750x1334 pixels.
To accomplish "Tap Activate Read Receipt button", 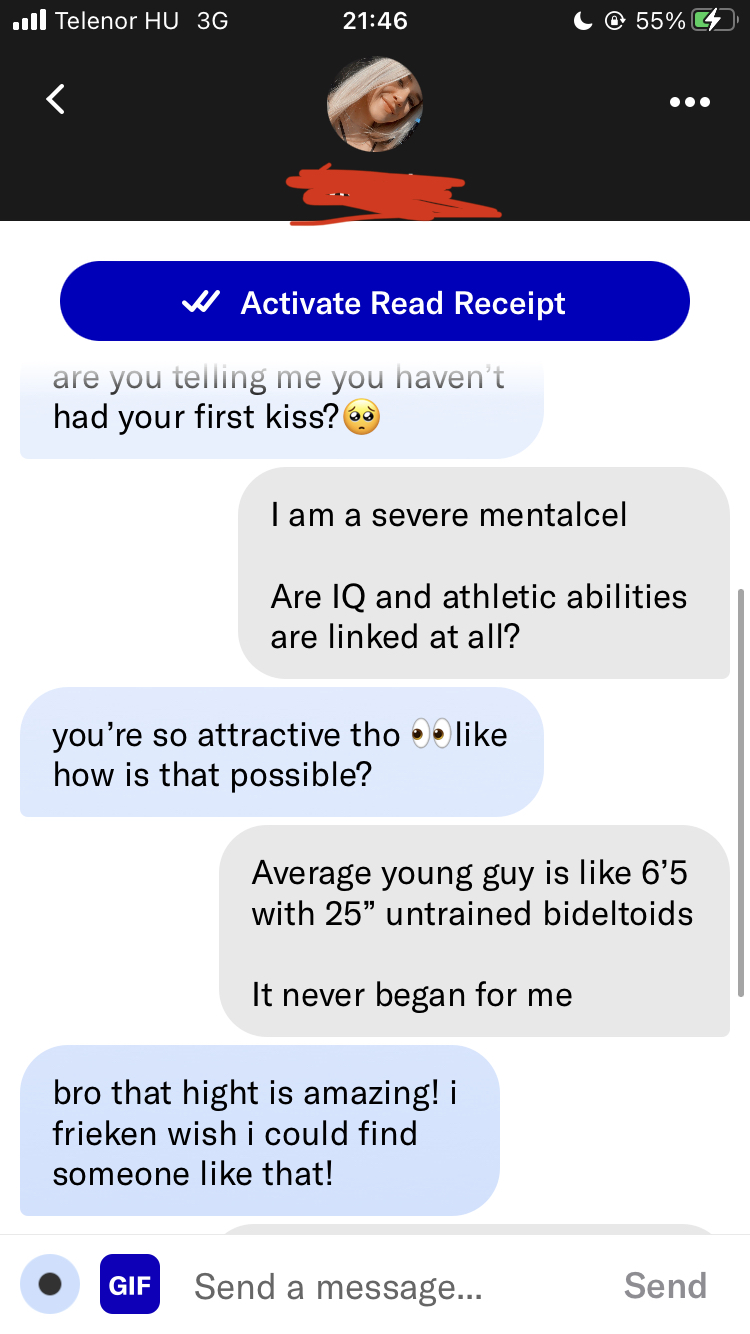I will point(375,301).
